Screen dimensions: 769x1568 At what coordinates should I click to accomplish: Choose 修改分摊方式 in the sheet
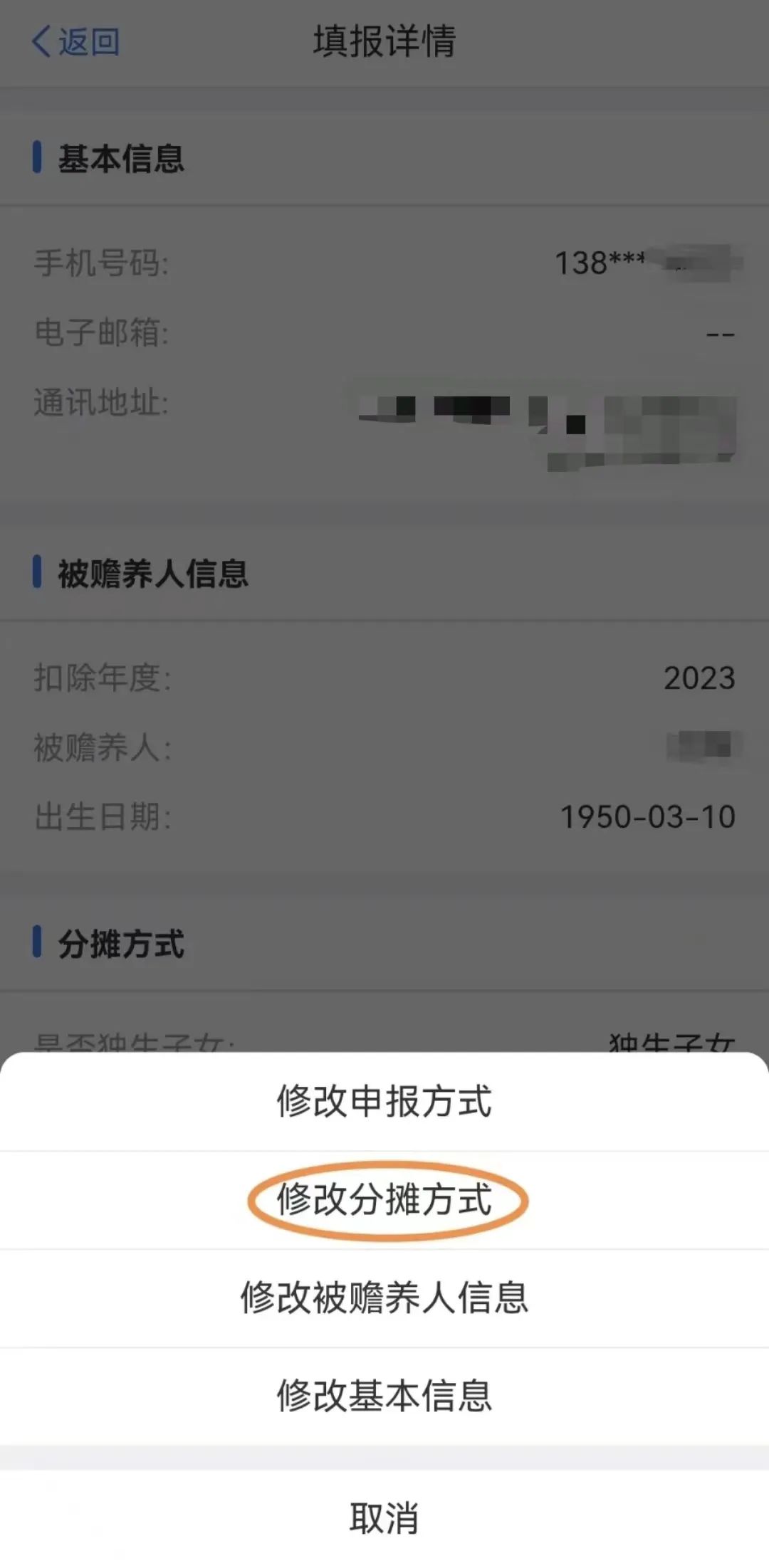point(384,1199)
